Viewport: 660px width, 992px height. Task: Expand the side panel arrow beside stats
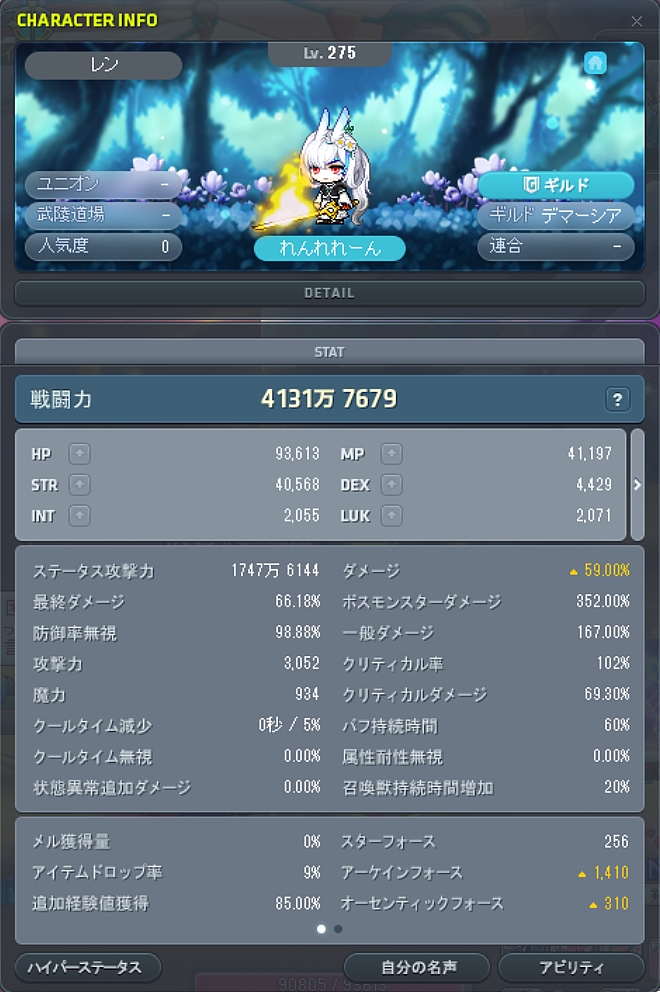(x=638, y=485)
